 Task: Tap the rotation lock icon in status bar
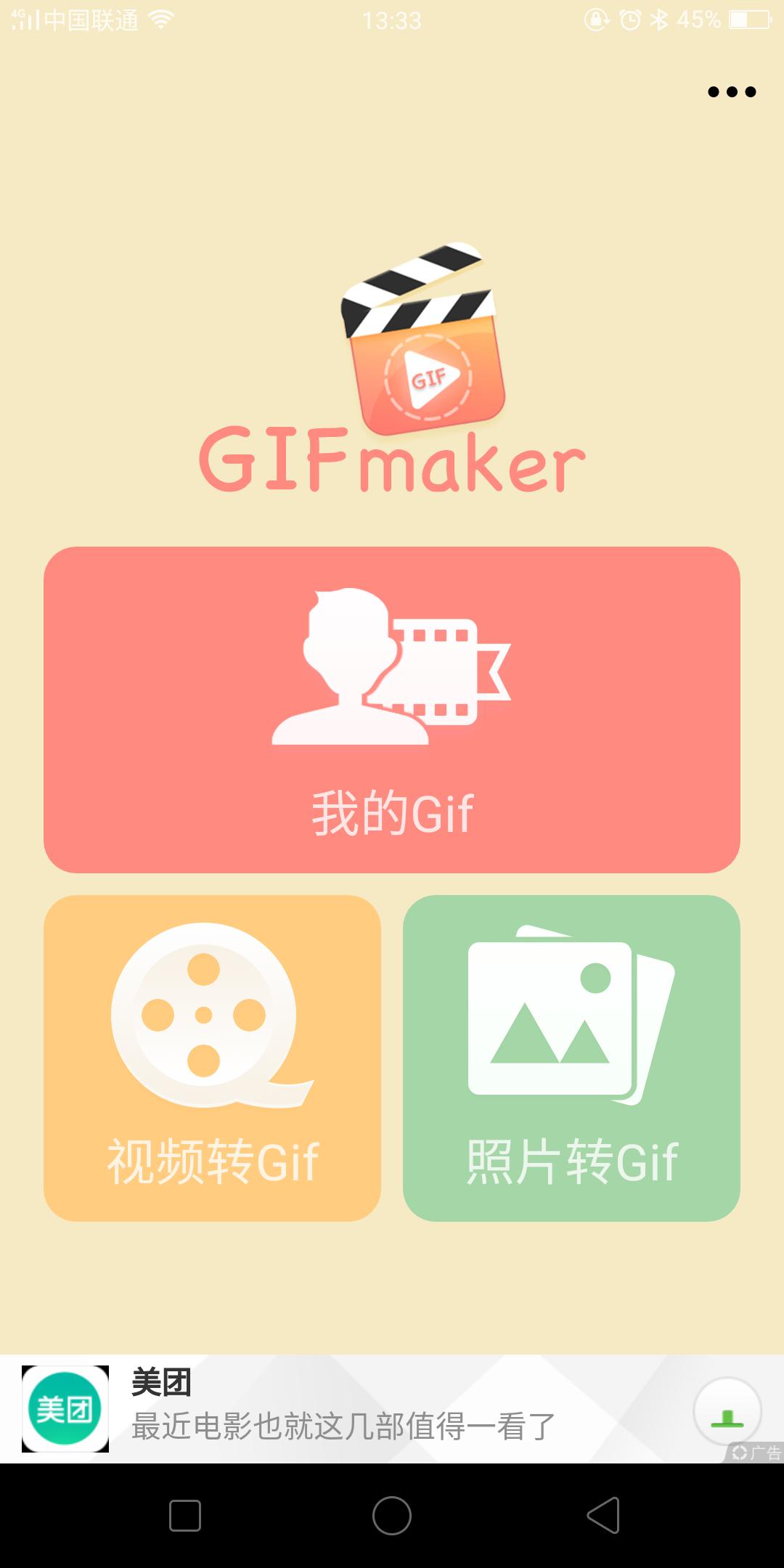pos(595,19)
